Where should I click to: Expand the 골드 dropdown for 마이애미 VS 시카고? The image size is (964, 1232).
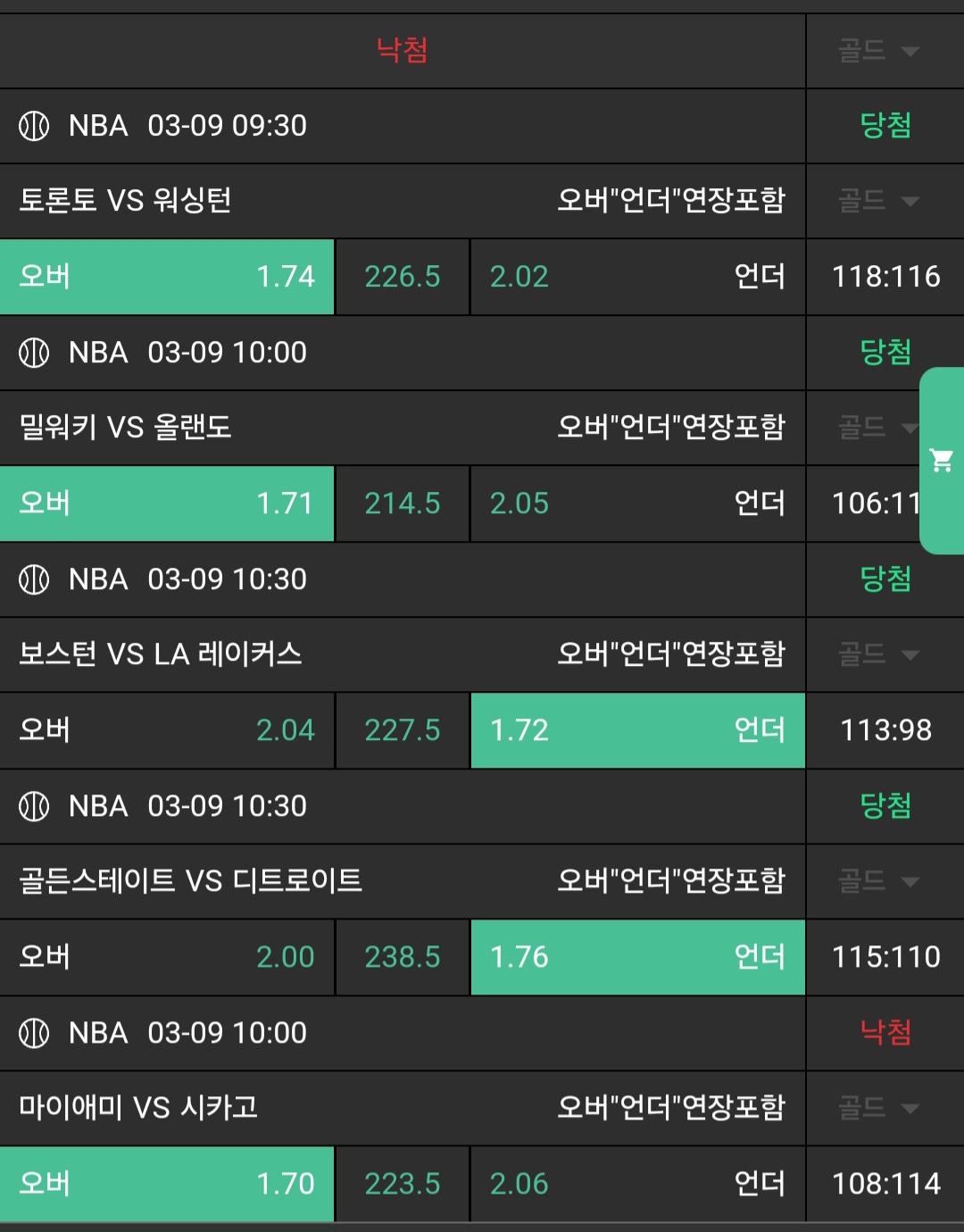[x=879, y=1108]
